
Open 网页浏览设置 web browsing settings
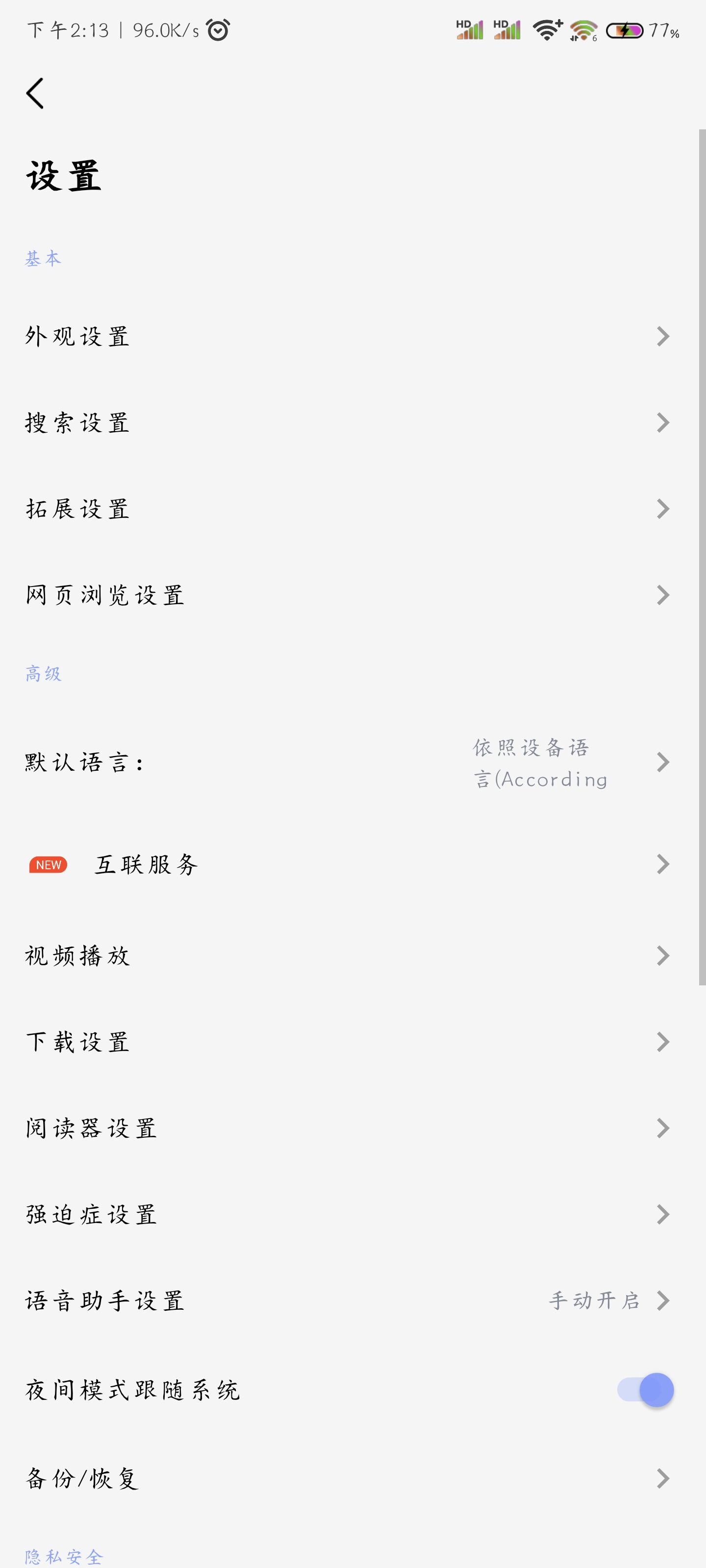[347, 595]
